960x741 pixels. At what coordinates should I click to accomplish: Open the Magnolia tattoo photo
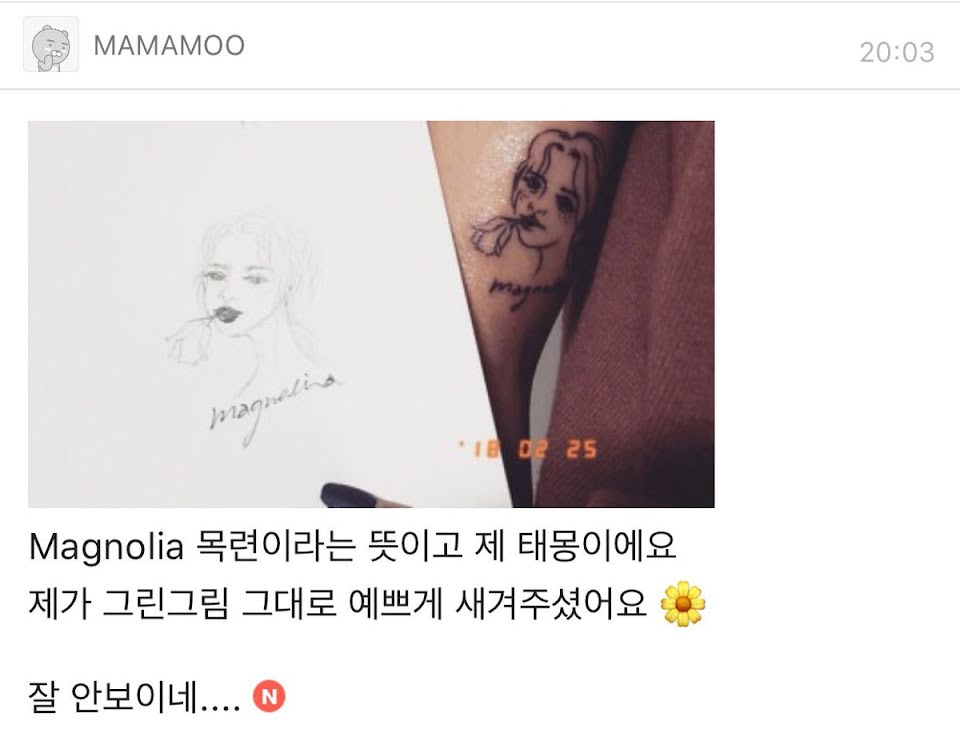(371, 314)
